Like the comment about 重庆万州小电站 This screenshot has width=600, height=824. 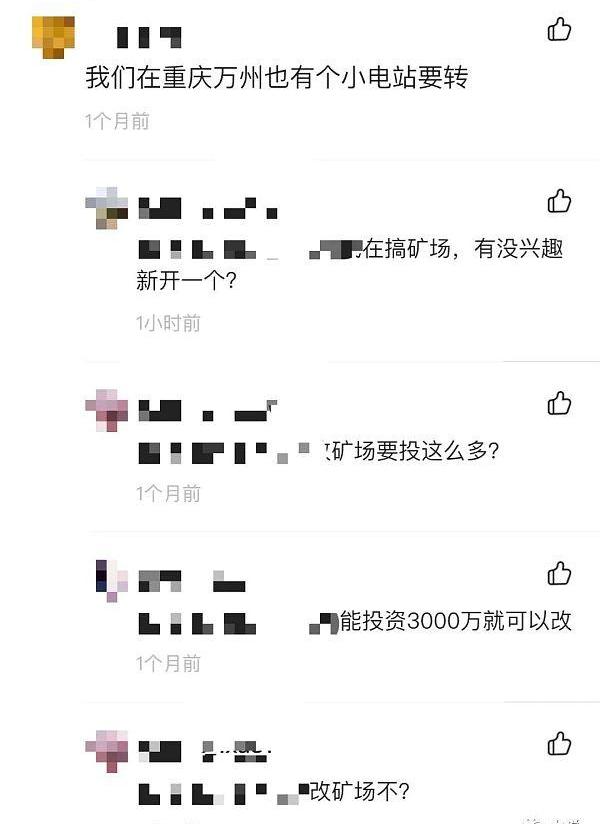pos(559,30)
